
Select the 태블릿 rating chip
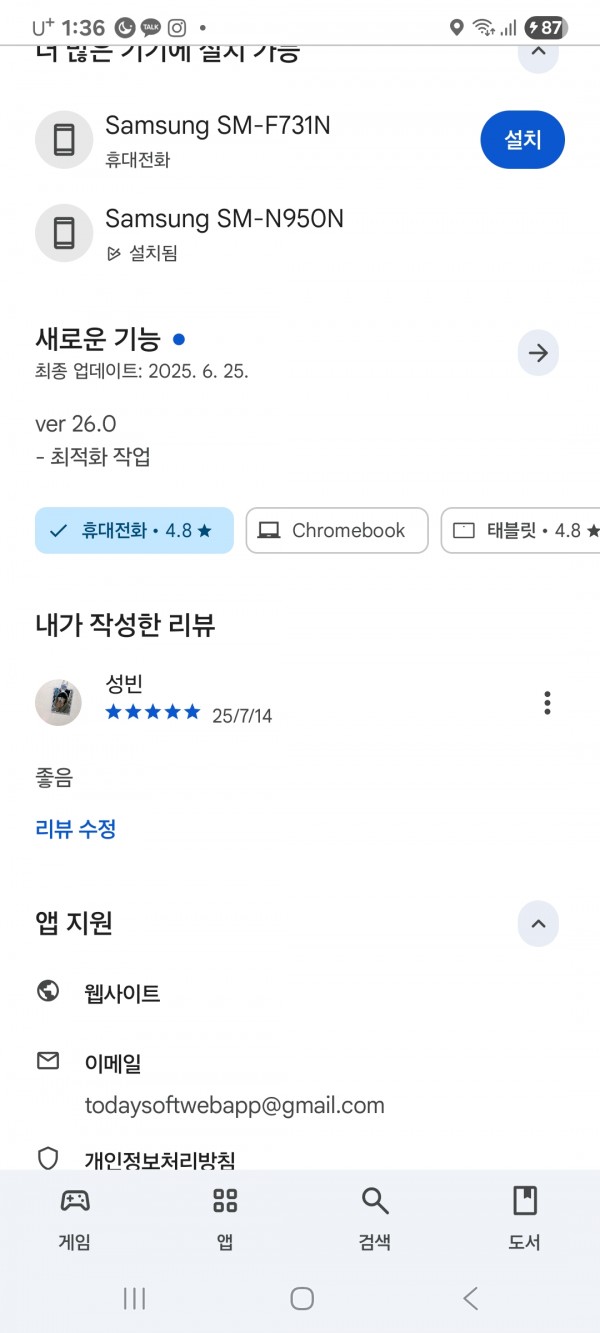pos(521,530)
